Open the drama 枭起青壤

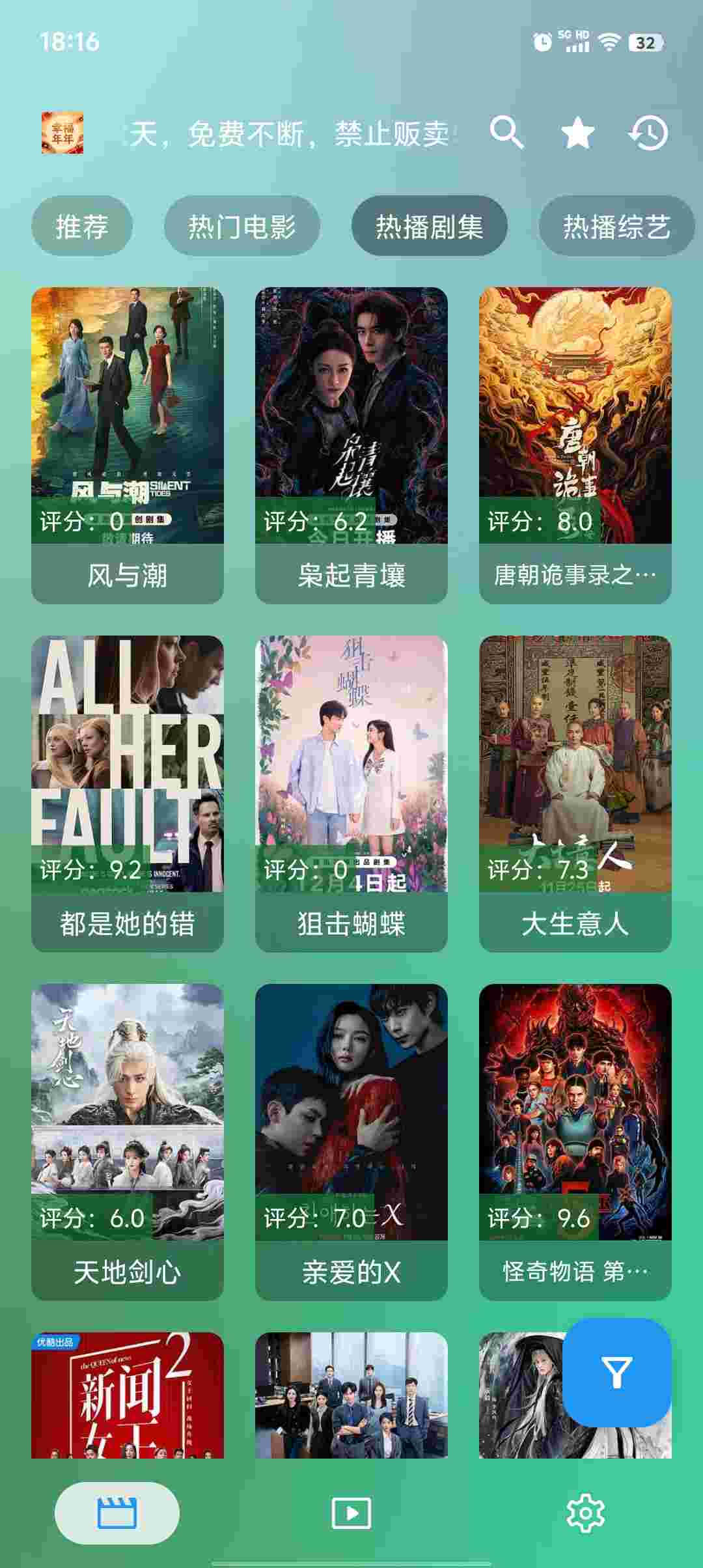click(351, 445)
